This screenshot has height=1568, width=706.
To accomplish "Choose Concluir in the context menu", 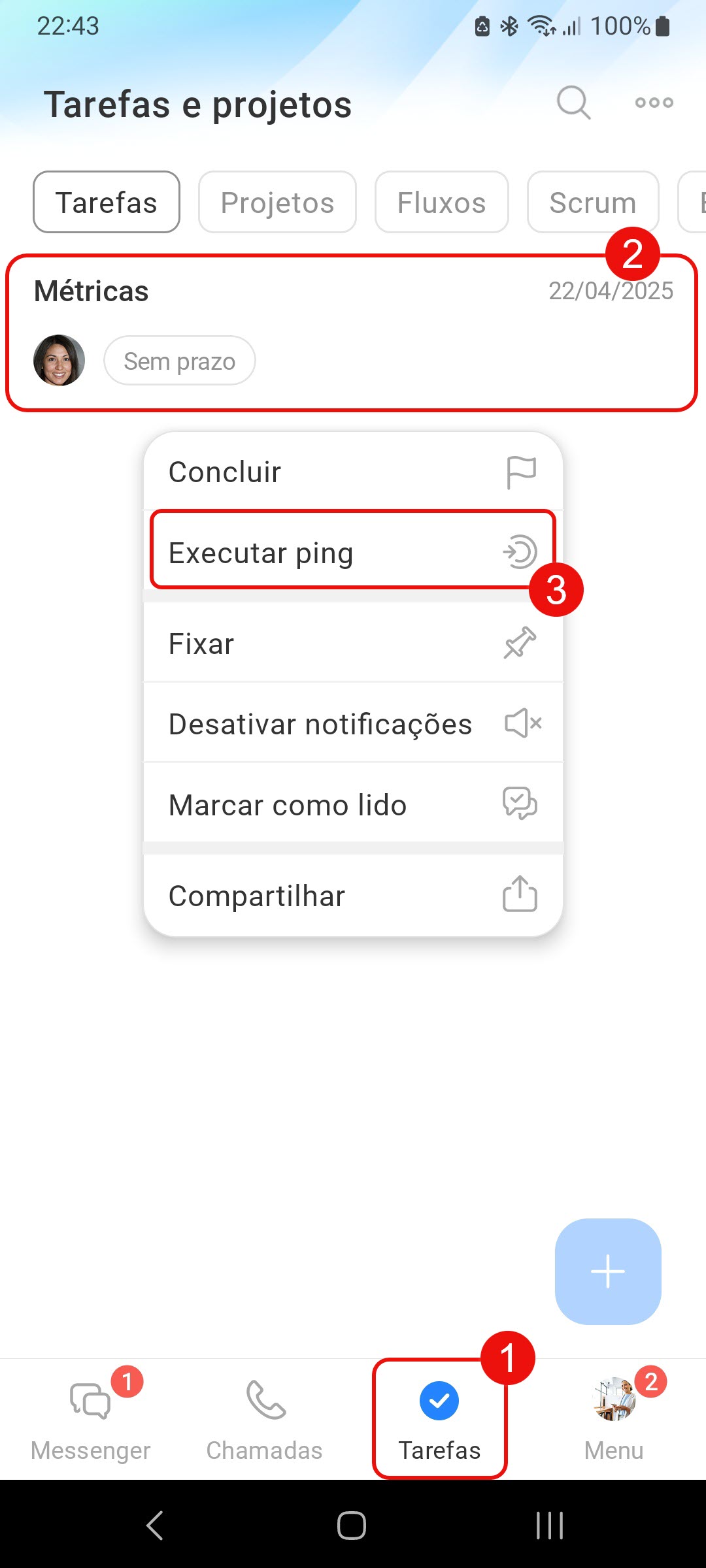I will click(353, 472).
